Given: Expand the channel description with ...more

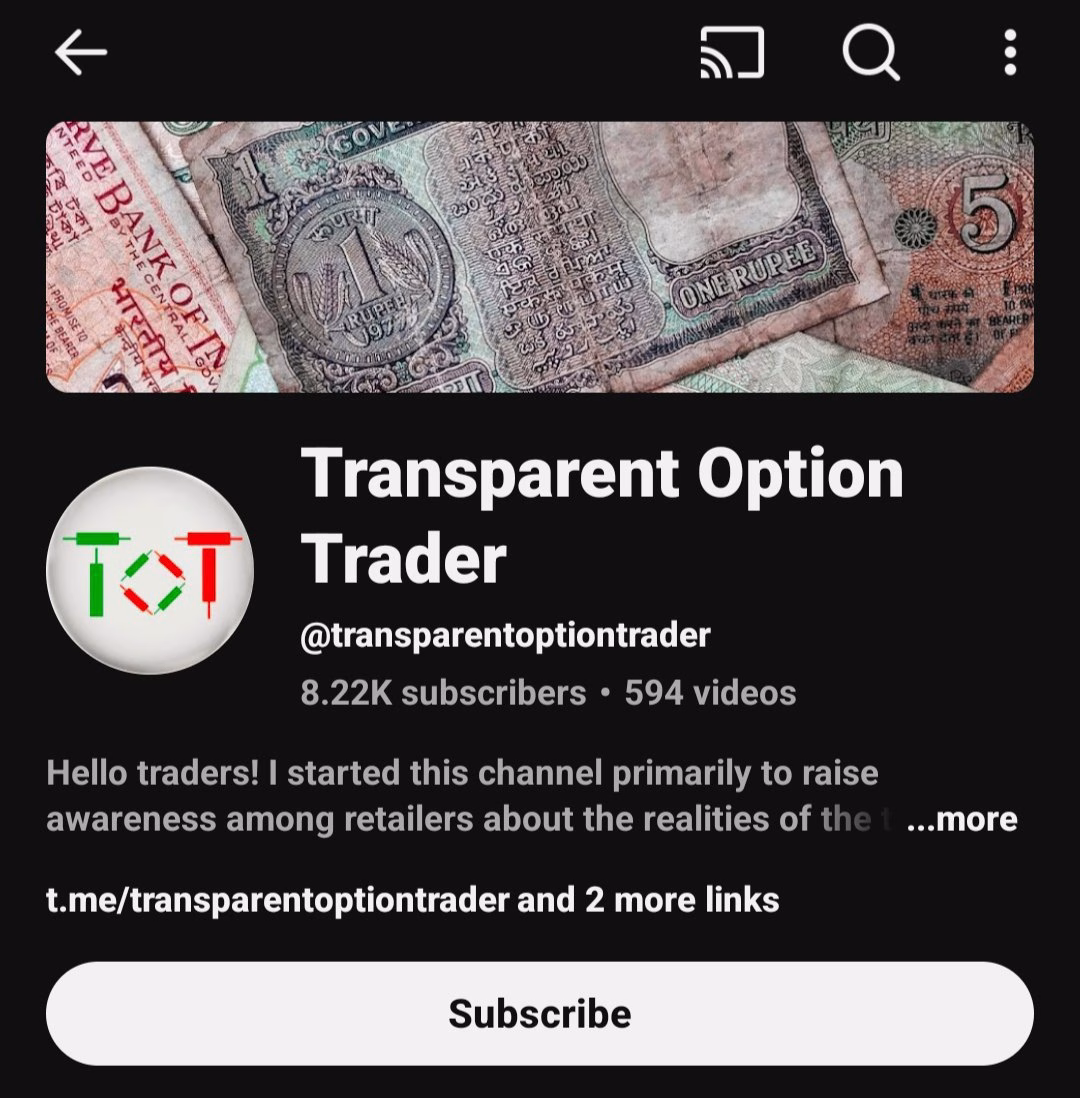Looking at the screenshot, I should tap(967, 820).
